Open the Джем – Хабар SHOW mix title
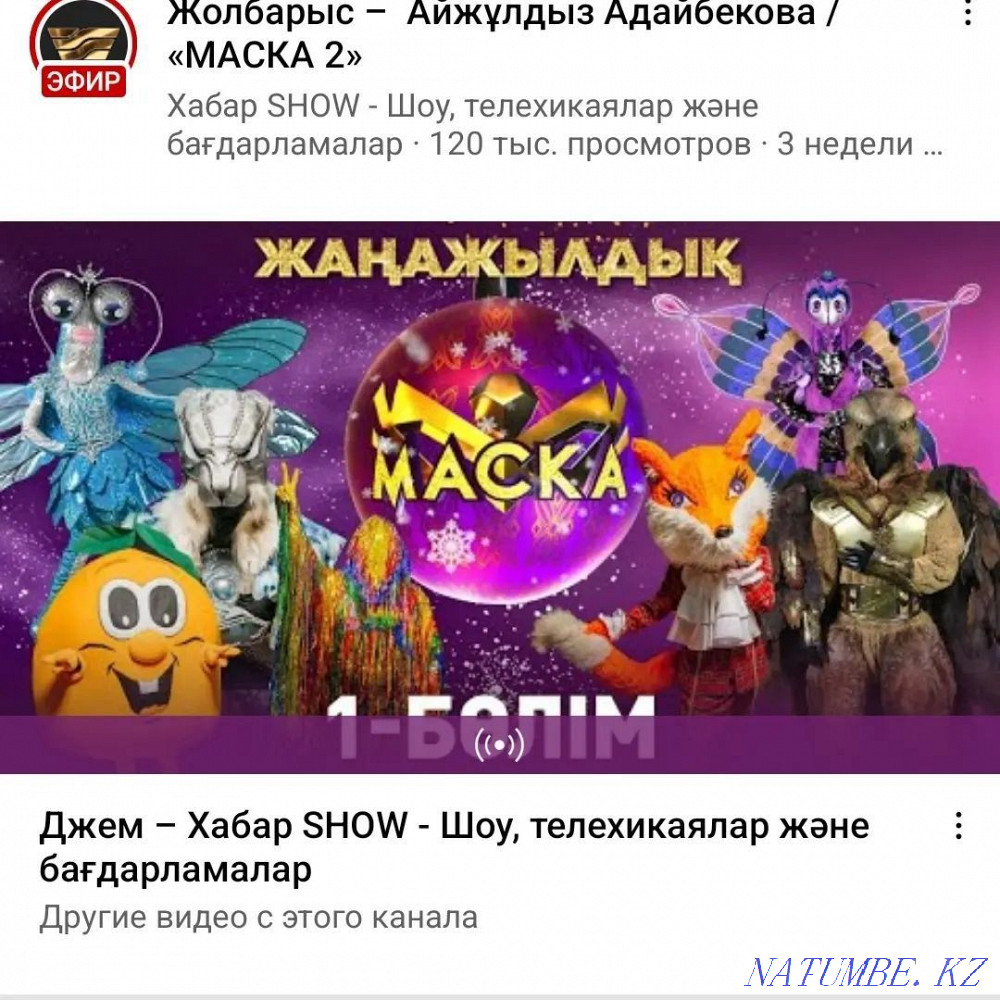This screenshot has height=1000, width=1000. (x=455, y=847)
